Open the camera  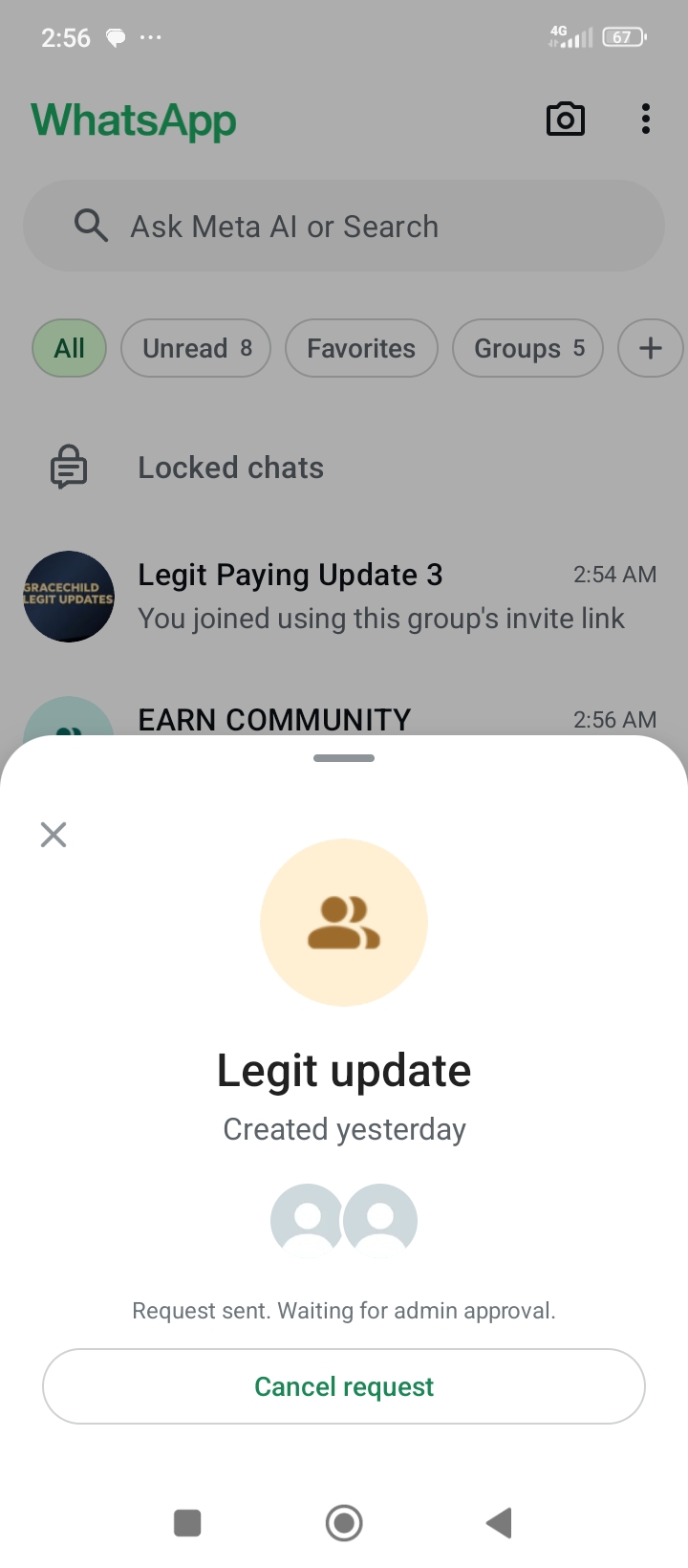pos(565,120)
